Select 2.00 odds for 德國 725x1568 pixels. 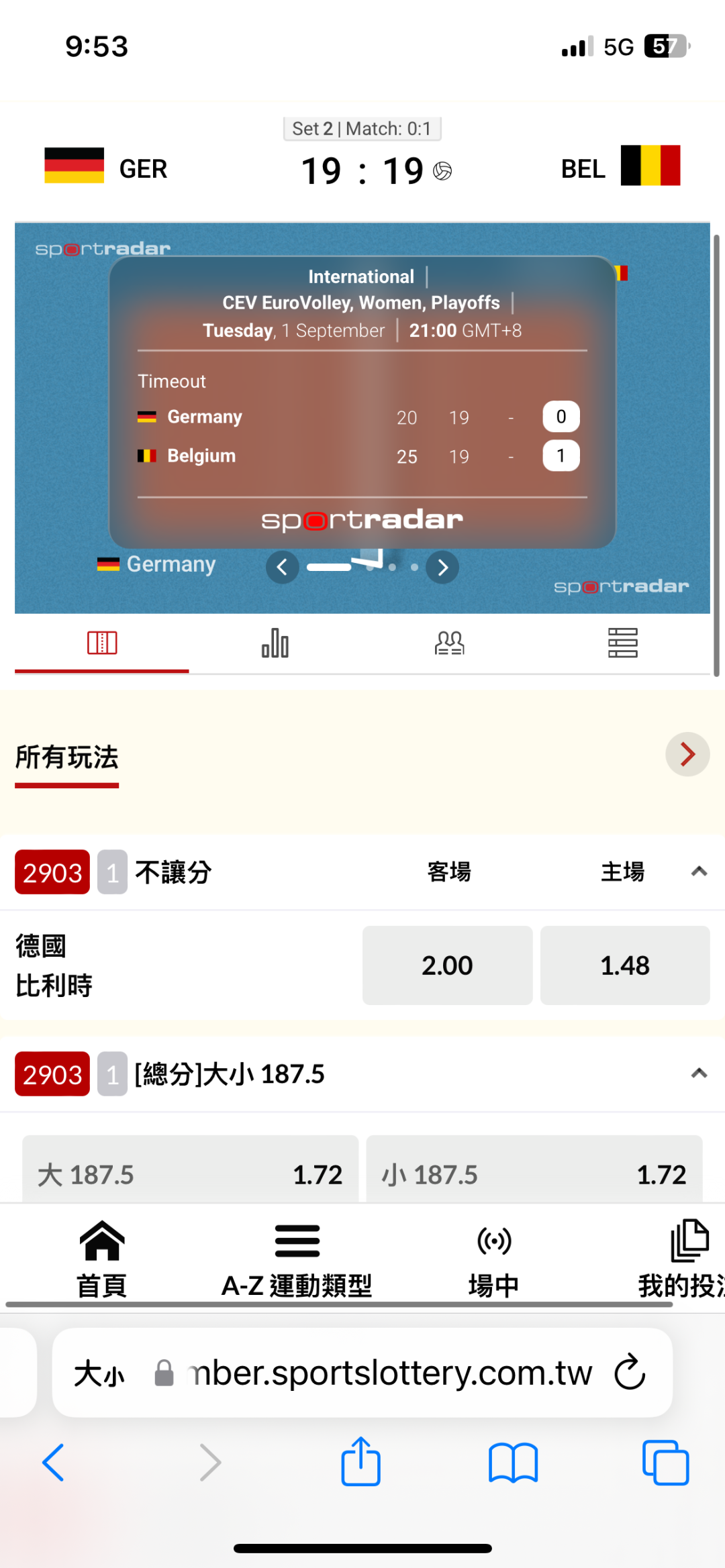(x=447, y=965)
